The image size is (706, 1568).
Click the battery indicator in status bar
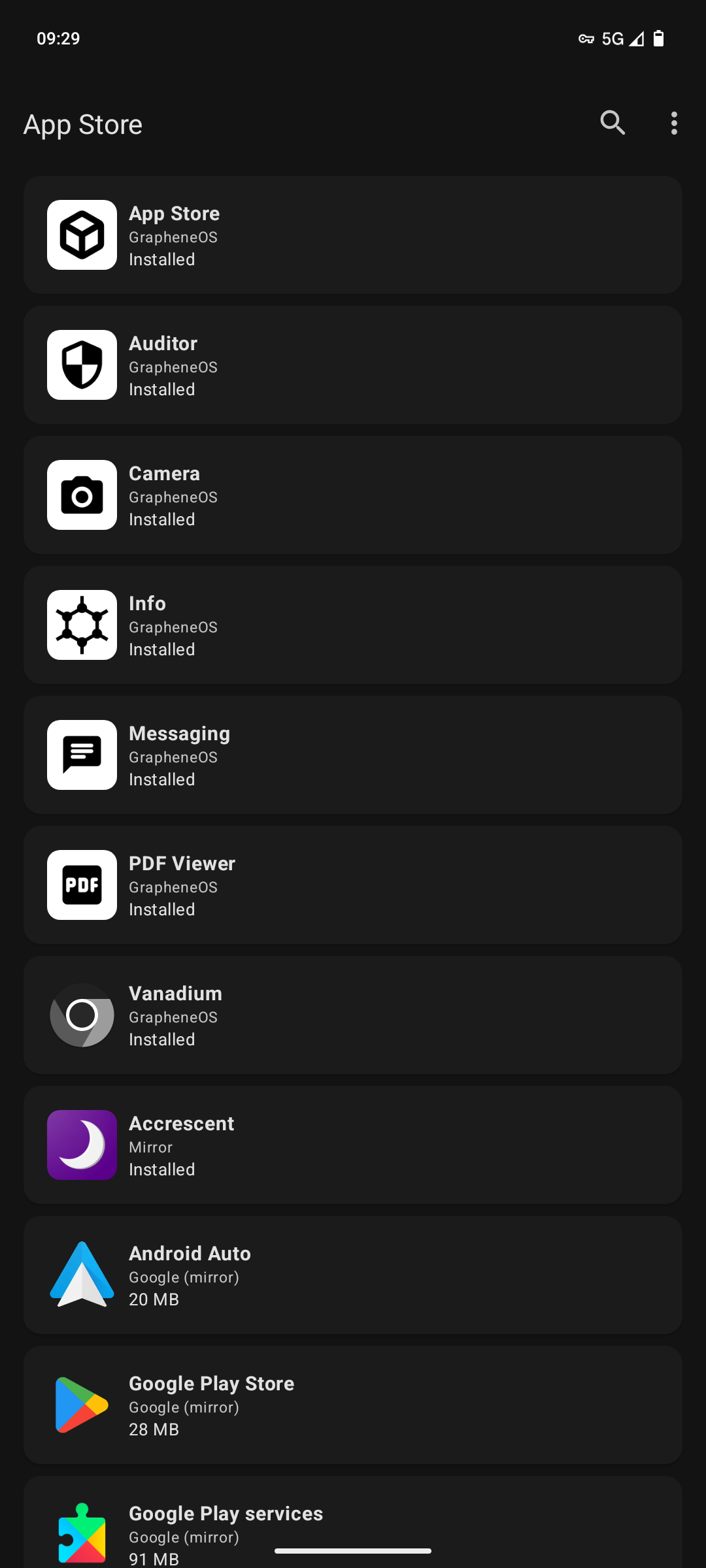pyautogui.click(x=659, y=38)
